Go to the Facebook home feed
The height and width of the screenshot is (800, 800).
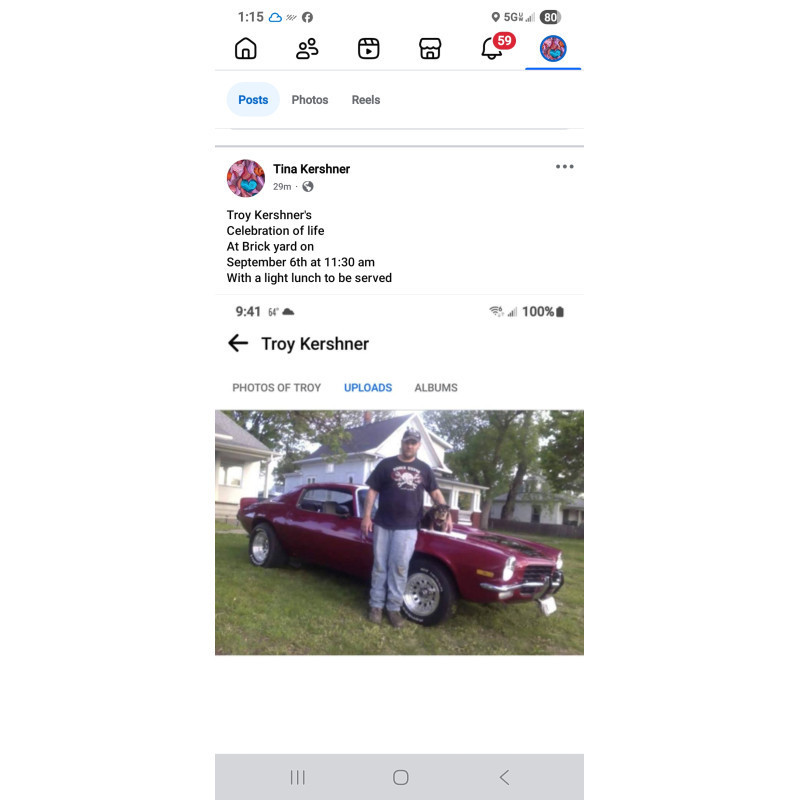246,48
